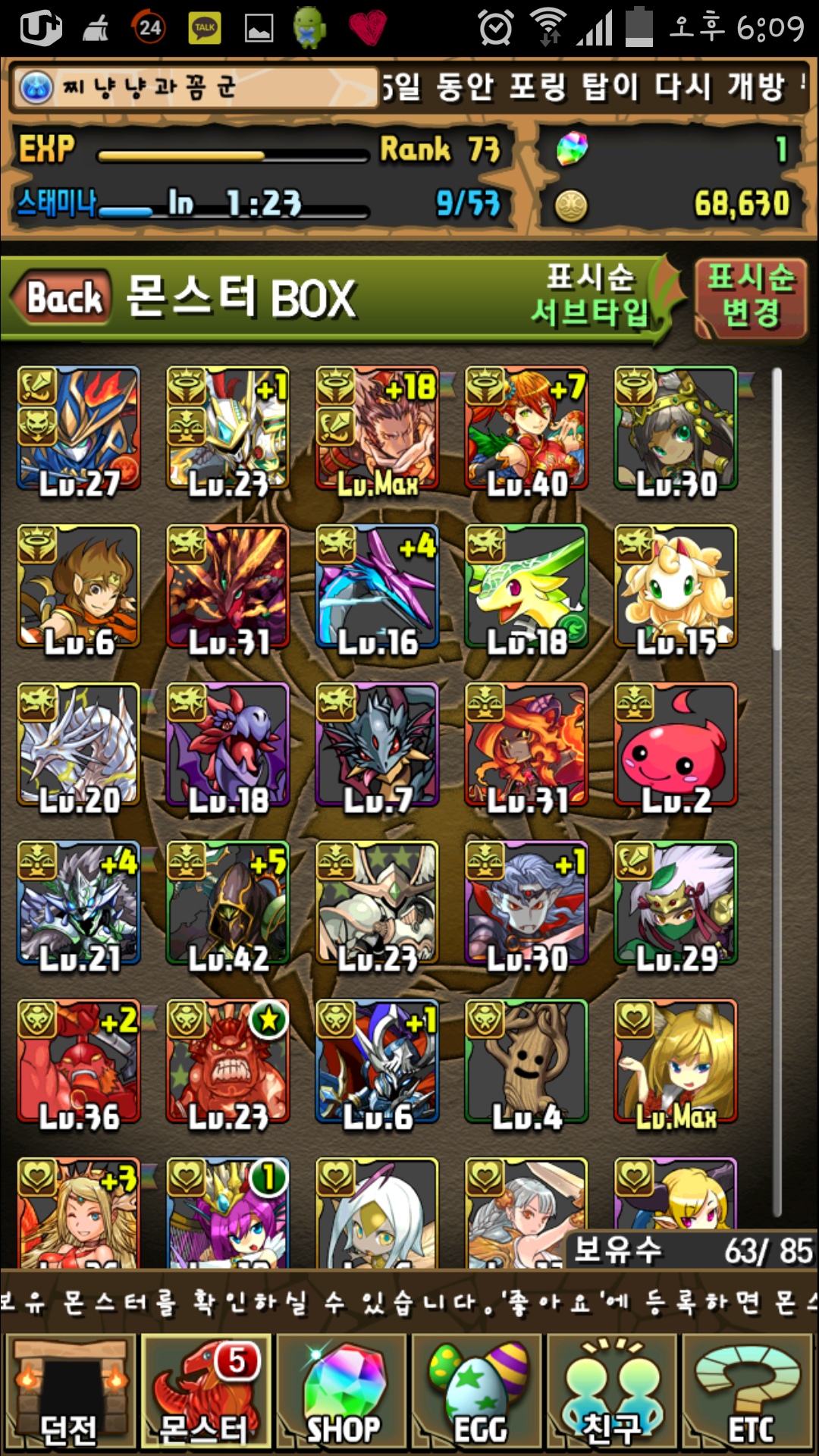Tap 표시순 변경 to change sort order
819x1456 pixels.
pos(751,297)
